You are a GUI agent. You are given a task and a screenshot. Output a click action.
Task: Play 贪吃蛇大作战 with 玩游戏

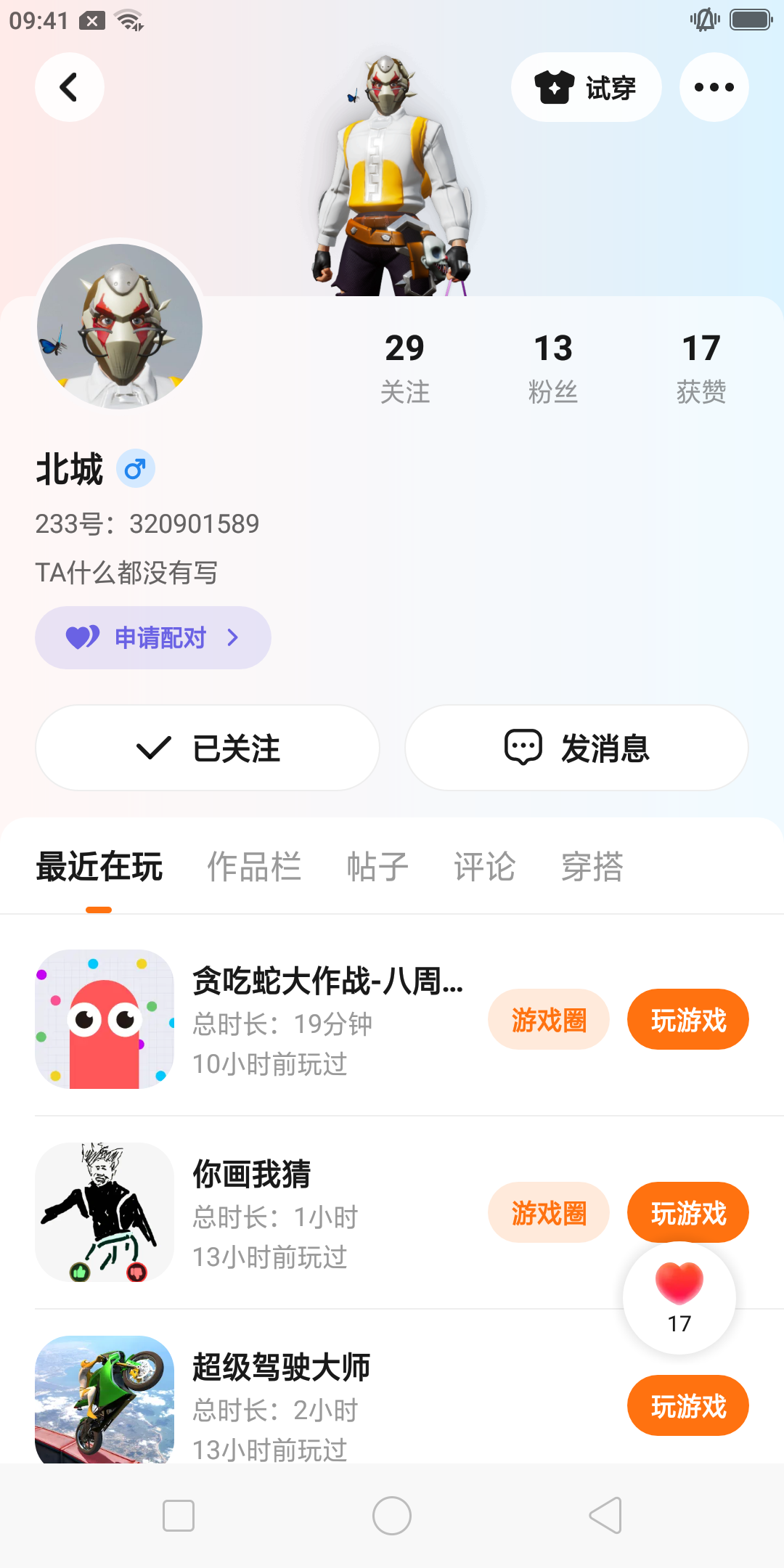687,1020
